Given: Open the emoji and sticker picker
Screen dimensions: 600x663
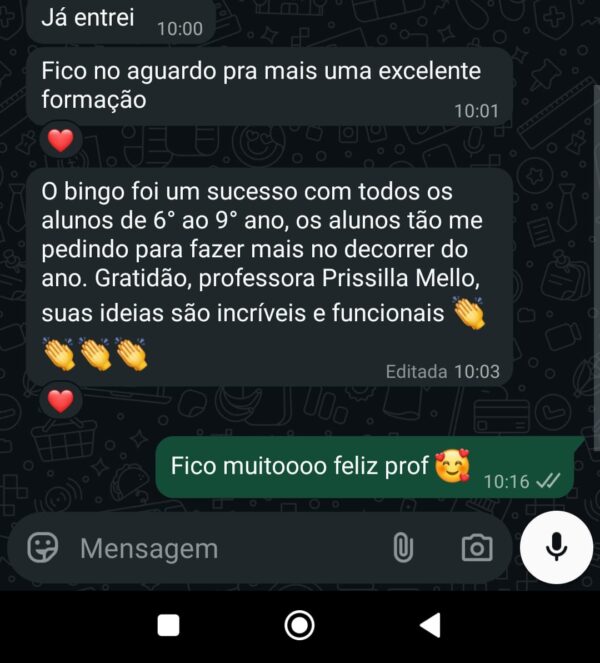Looking at the screenshot, I should pos(42,548).
